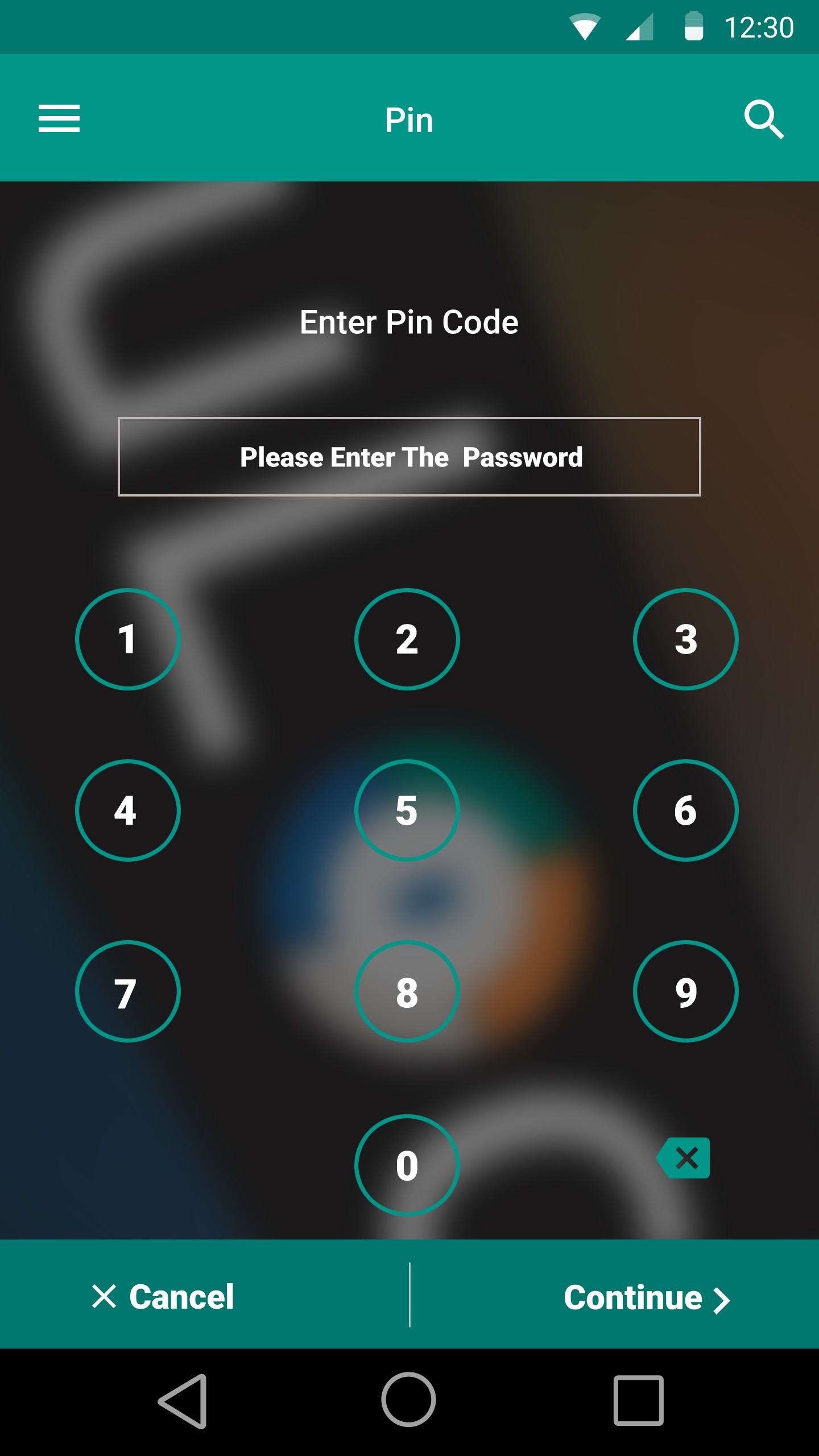Tap the search magnifier icon

click(x=764, y=119)
